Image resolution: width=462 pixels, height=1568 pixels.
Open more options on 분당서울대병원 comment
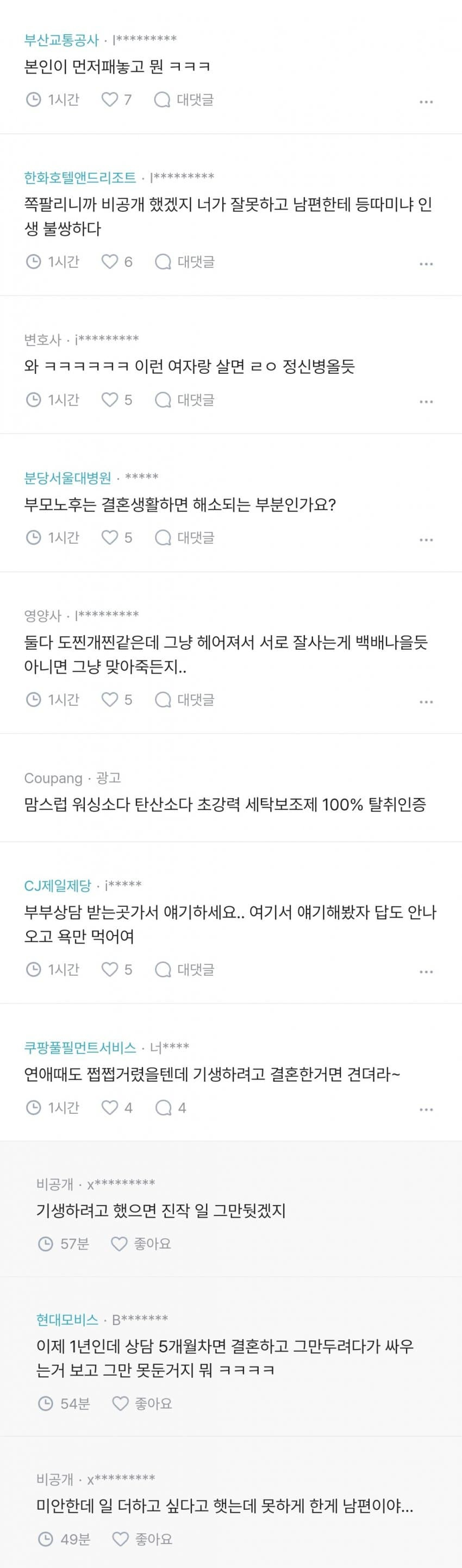[x=426, y=540]
